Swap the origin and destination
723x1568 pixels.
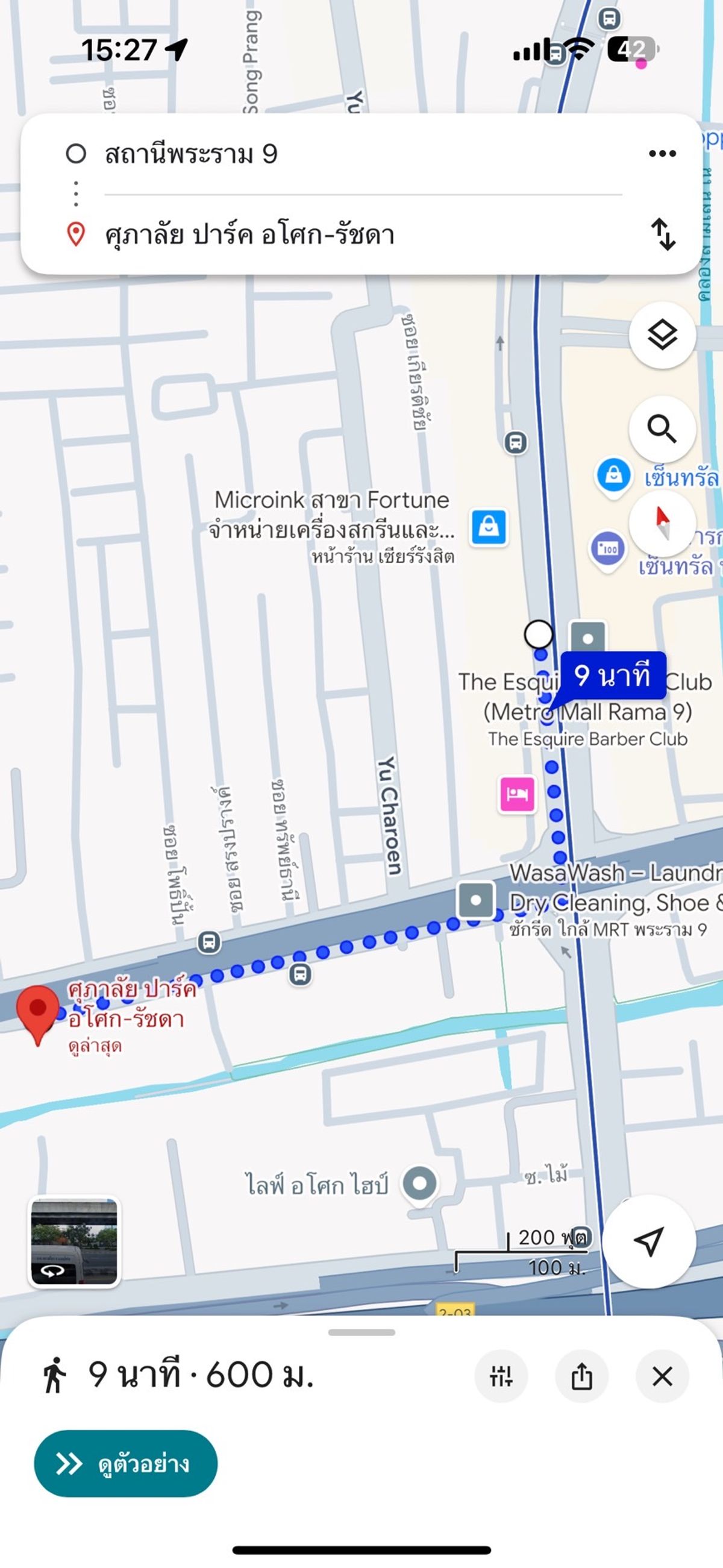[663, 234]
